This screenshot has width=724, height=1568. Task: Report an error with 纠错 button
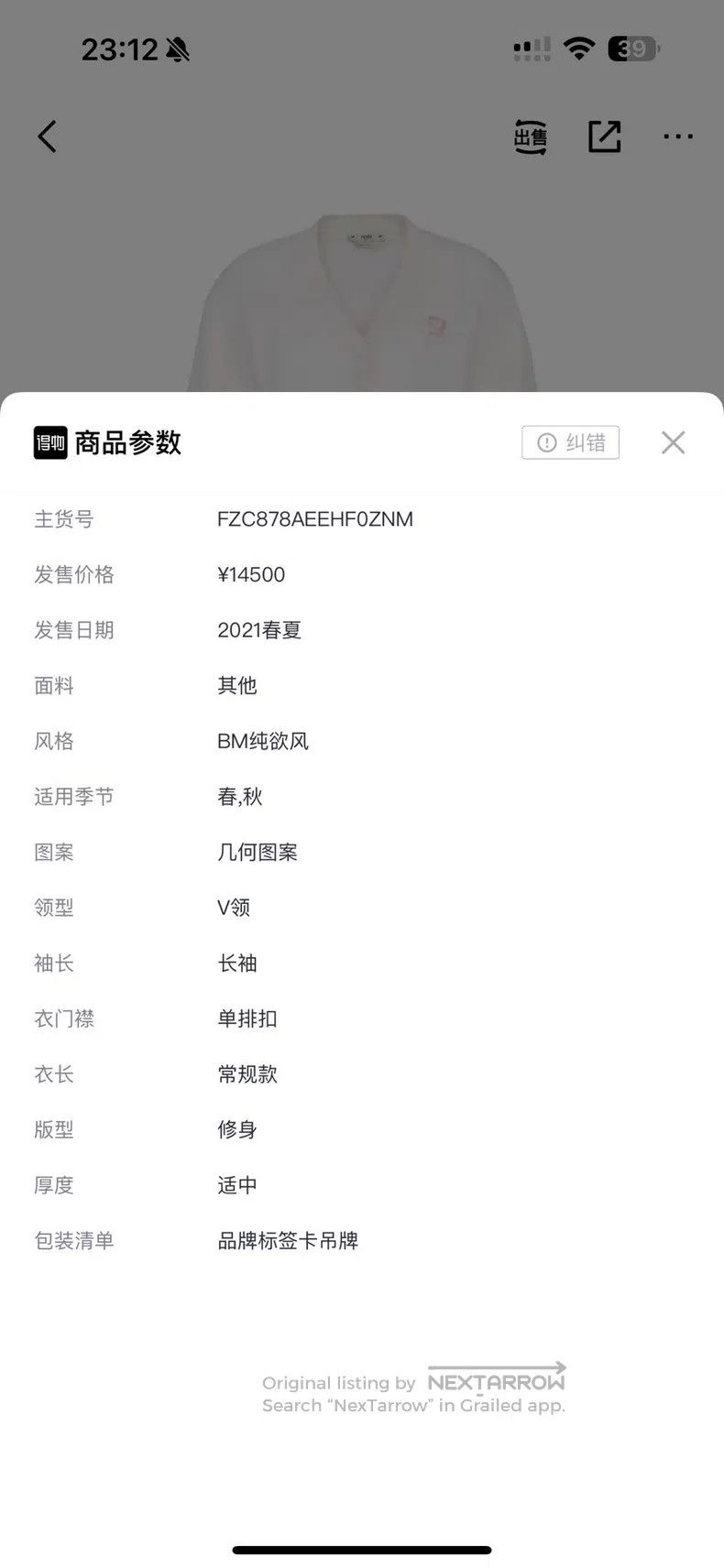click(x=571, y=442)
